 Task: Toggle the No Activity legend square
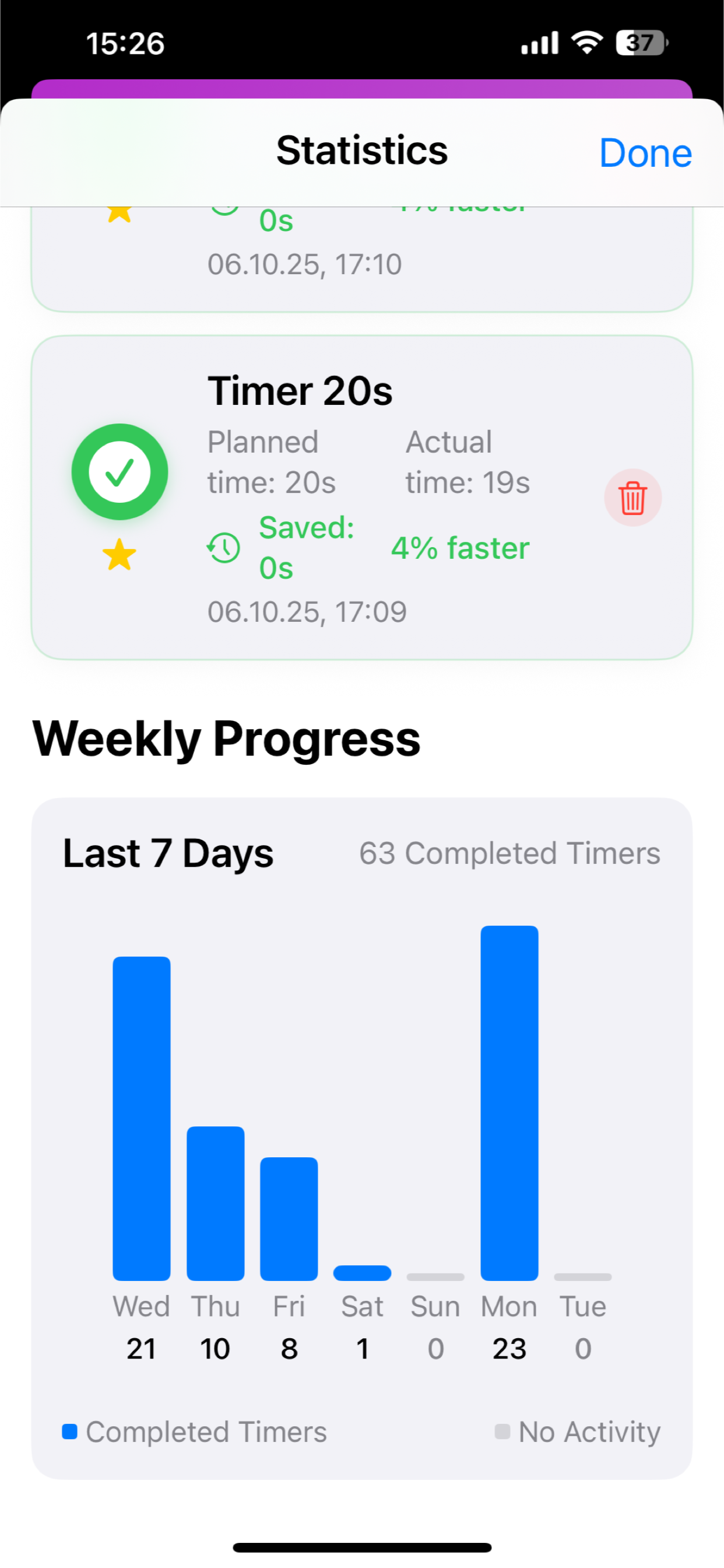tap(503, 1431)
